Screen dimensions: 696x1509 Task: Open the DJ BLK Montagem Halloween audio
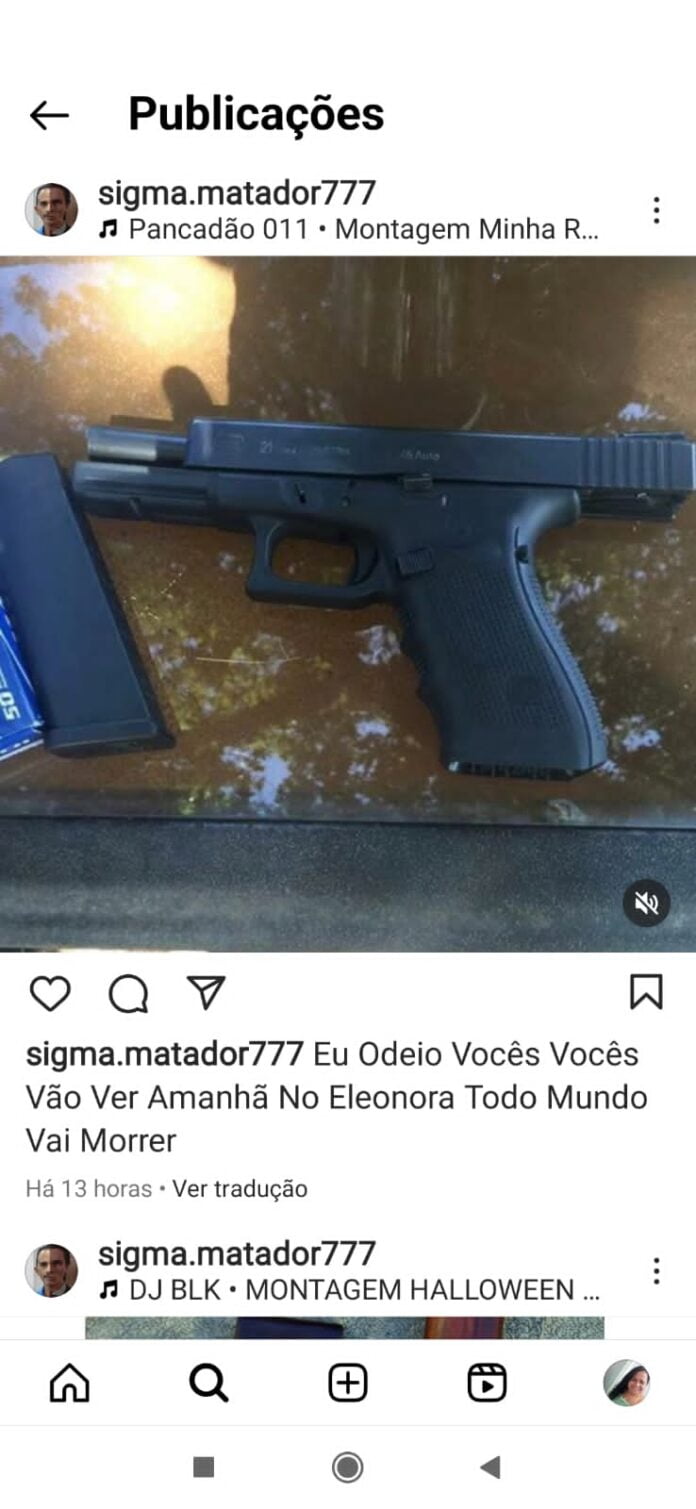tap(350, 1290)
